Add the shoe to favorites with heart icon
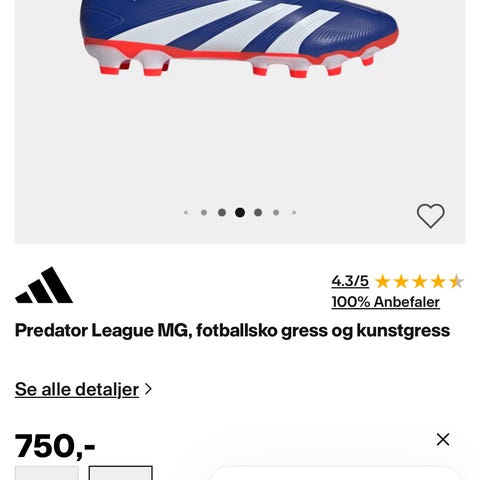The width and height of the screenshot is (480, 480). coord(430,216)
